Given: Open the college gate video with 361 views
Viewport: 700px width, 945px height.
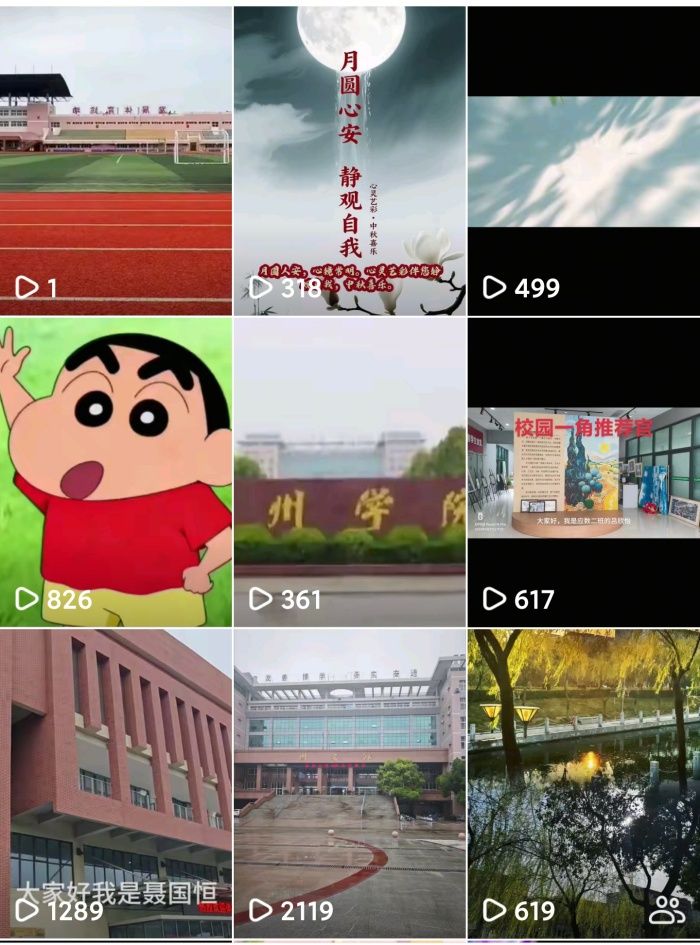Looking at the screenshot, I should point(349,470).
